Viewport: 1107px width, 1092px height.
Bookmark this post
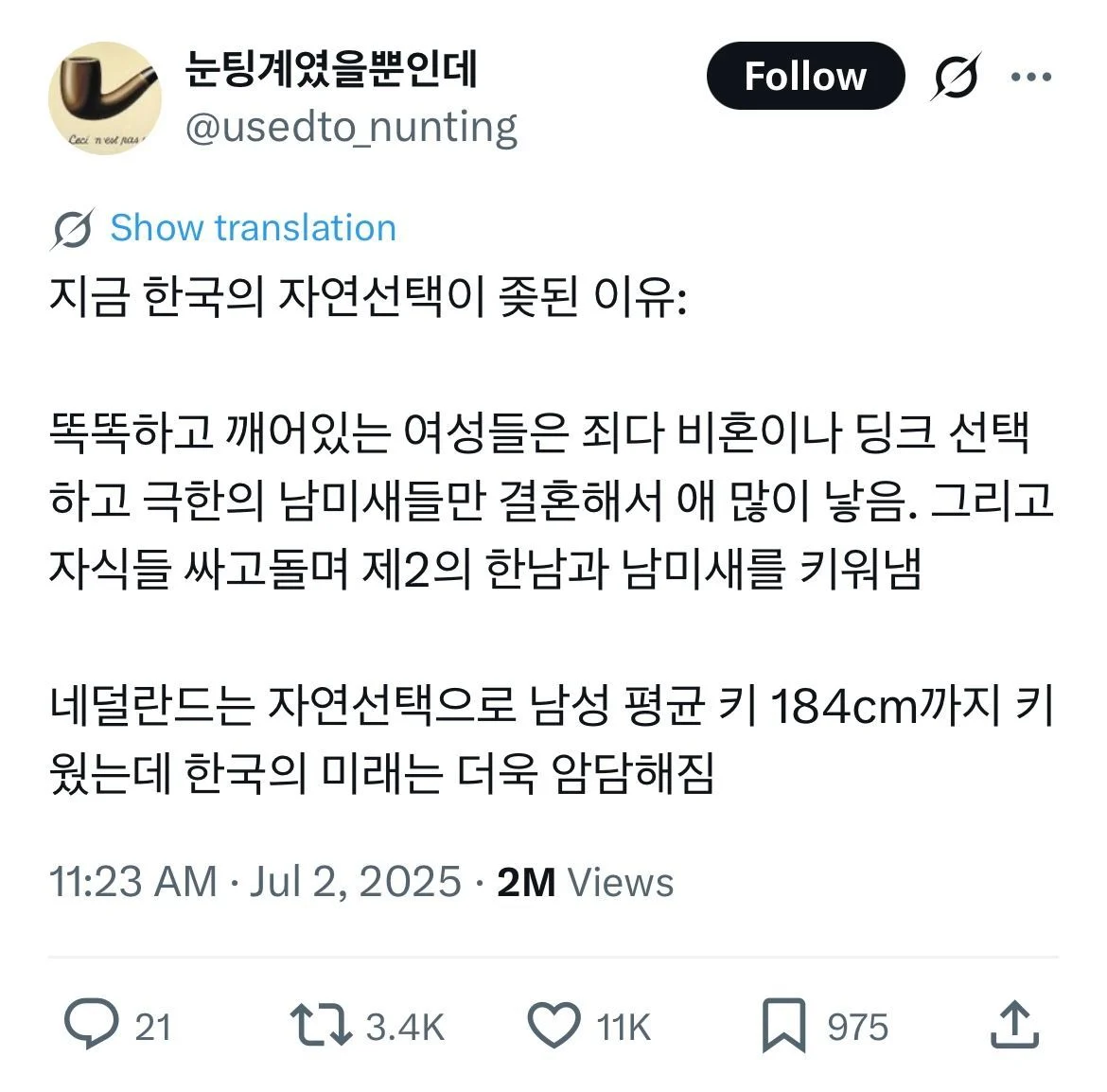click(783, 1026)
